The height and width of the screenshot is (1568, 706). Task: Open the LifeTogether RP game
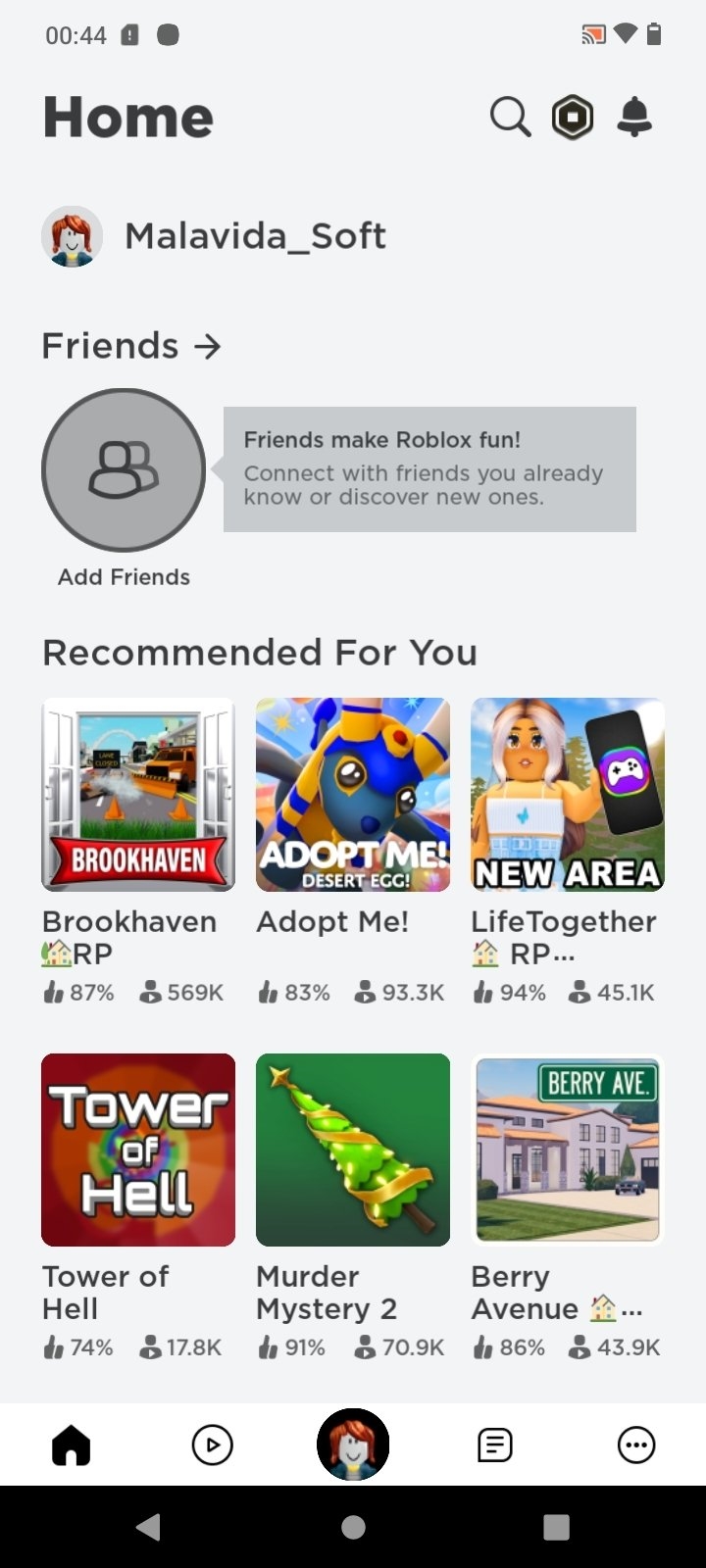567,795
